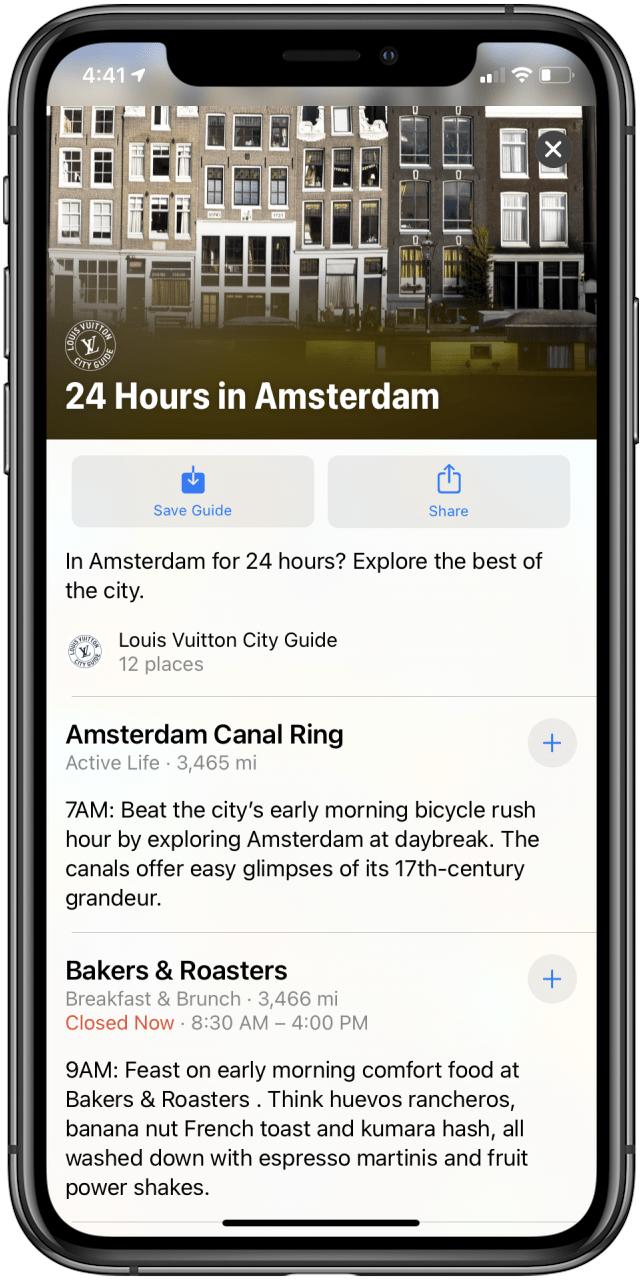The width and height of the screenshot is (642, 1280).
Task: Share the 24 Hours in Amsterdam guide
Action: 449,491
